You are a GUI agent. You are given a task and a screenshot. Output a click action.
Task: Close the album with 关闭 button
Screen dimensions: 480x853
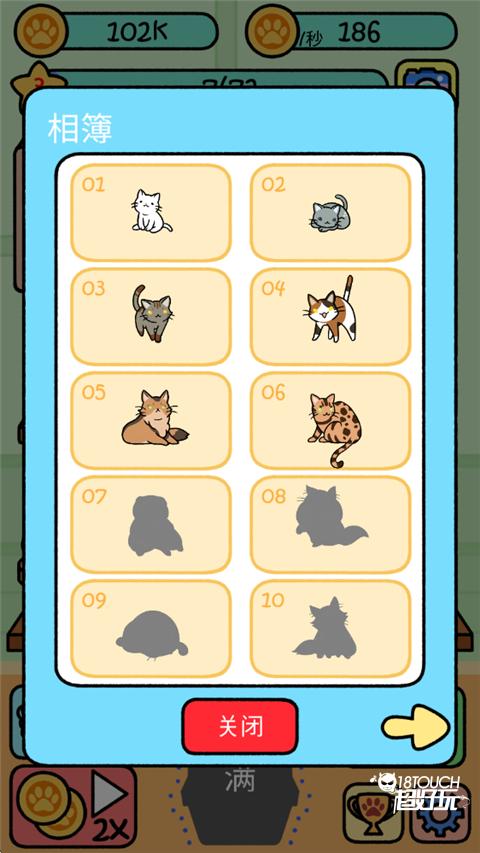[x=240, y=726]
